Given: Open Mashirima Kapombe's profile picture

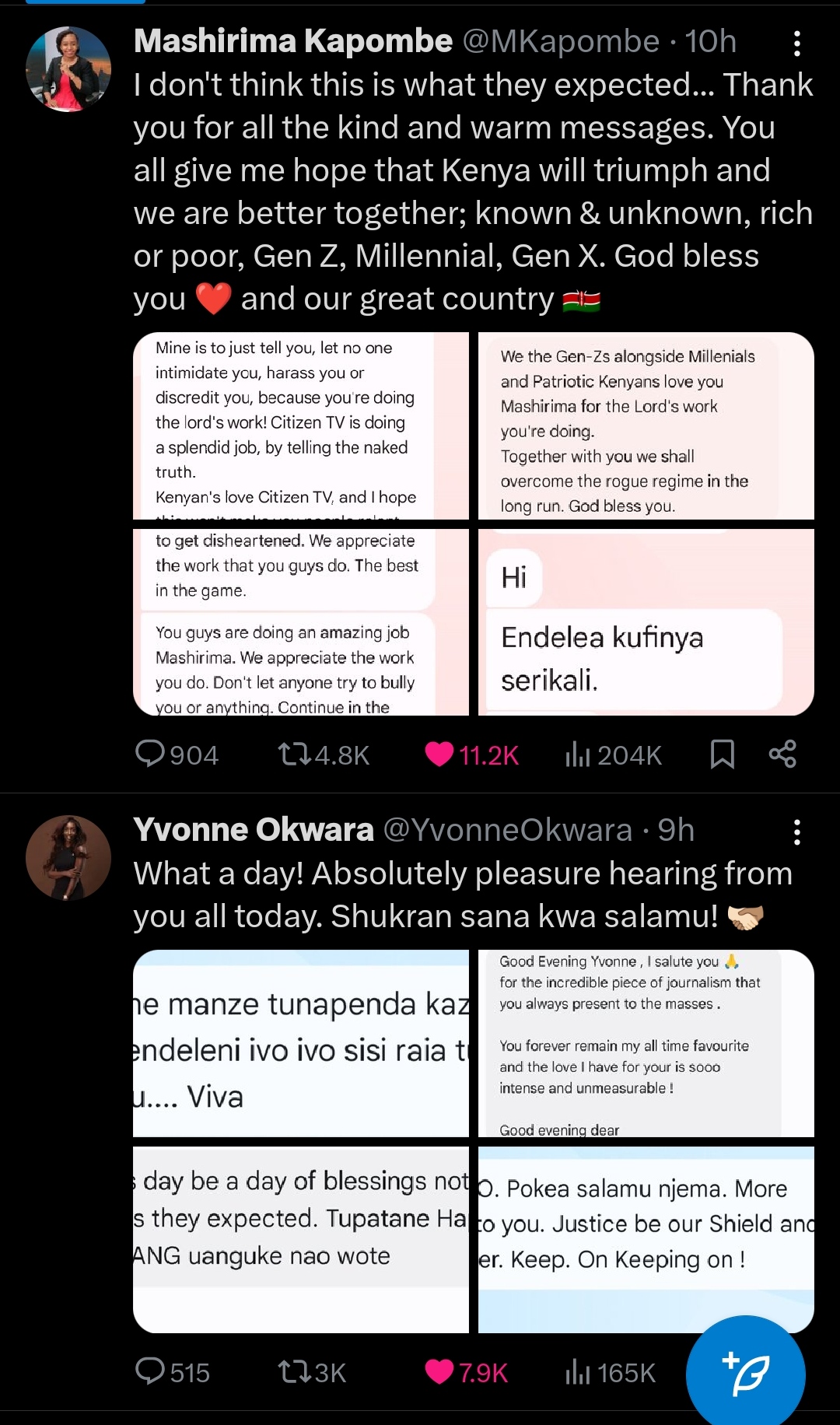Looking at the screenshot, I should 68,69.
